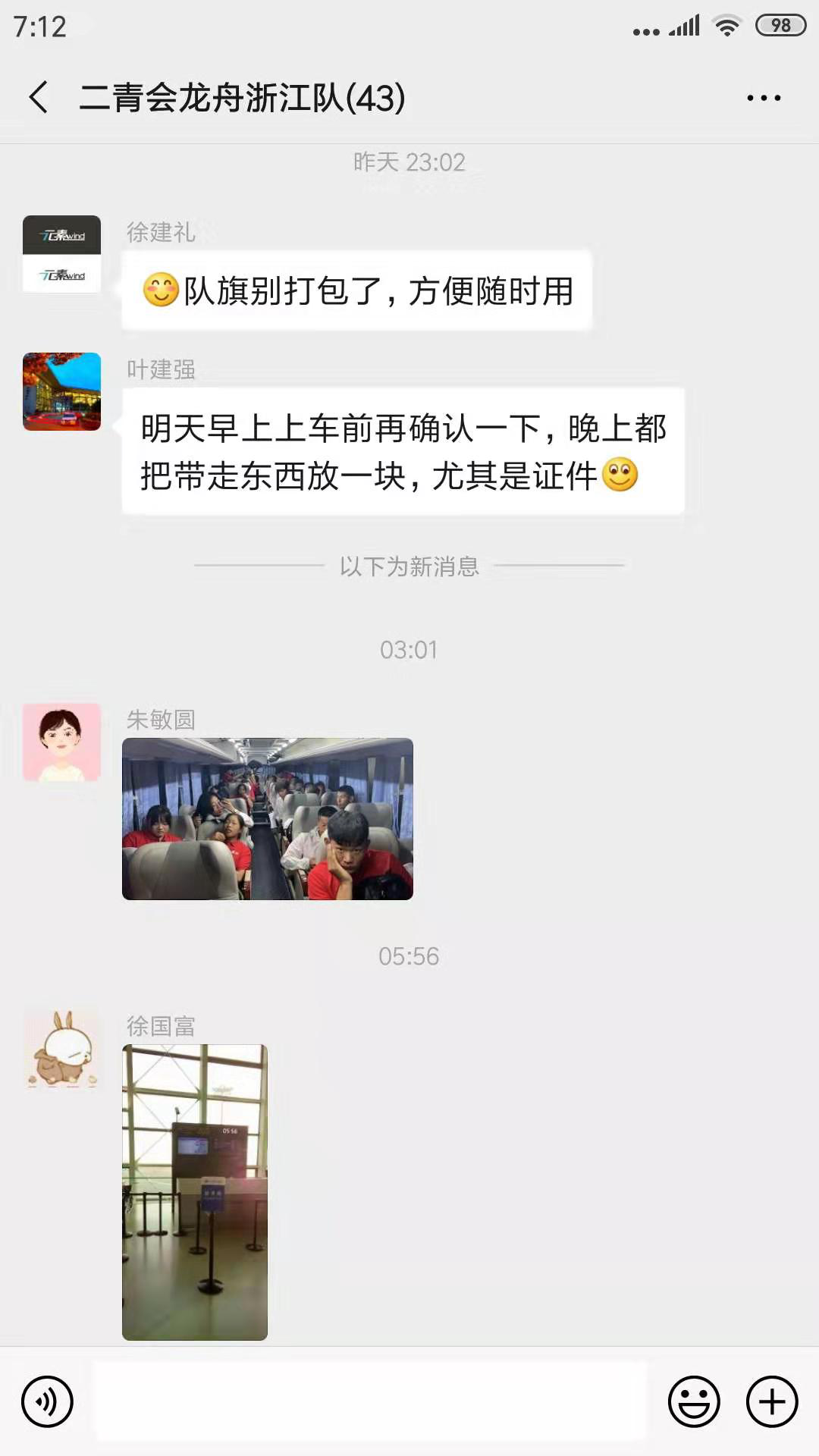View 徐国富's rabbit avatar profile
This screenshot has height=1456, width=819.
pyautogui.click(x=61, y=1048)
